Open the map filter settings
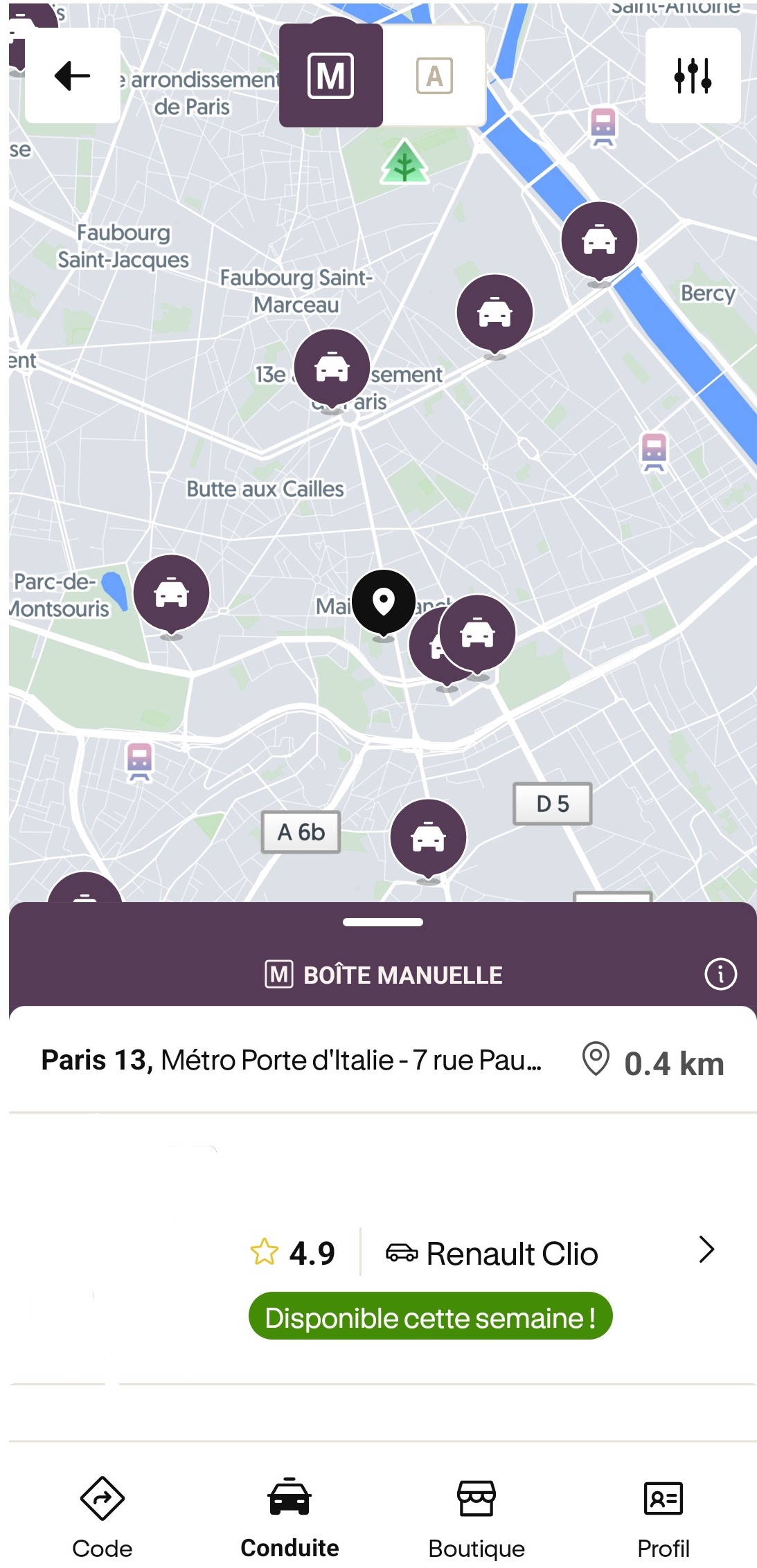 click(693, 75)
